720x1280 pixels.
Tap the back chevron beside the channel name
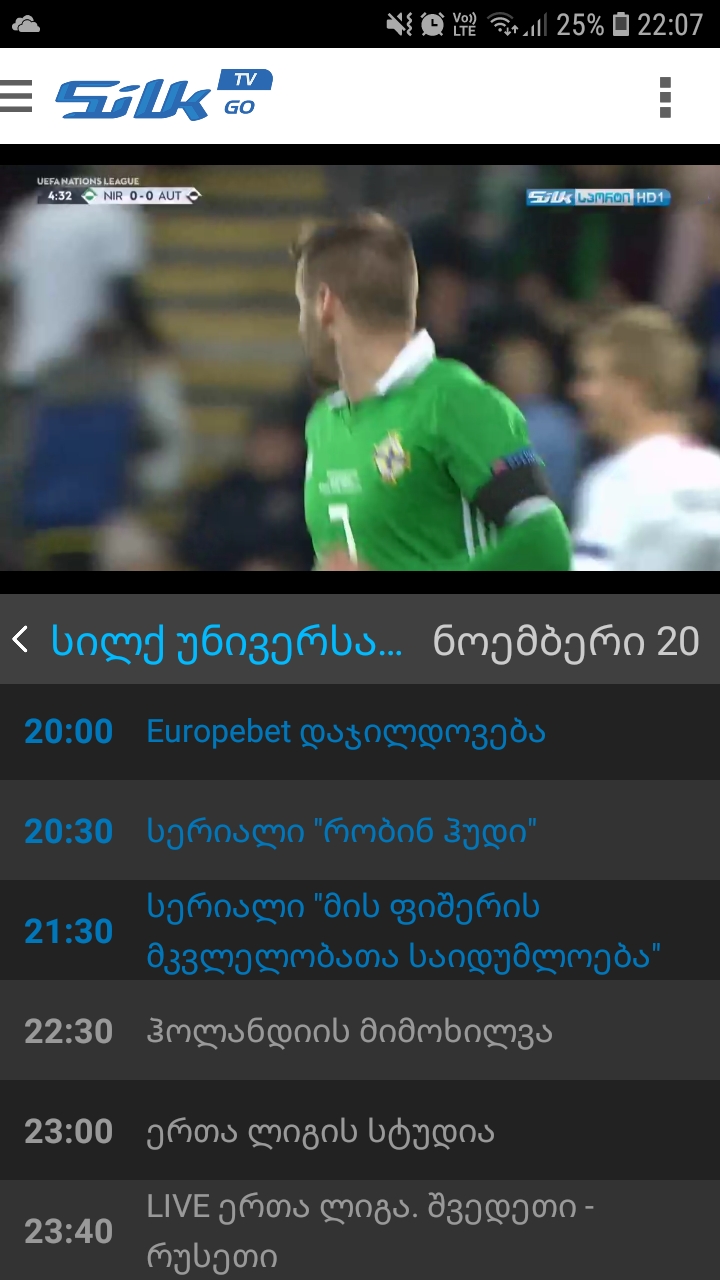pyautogui.click(x=21, y=641)
